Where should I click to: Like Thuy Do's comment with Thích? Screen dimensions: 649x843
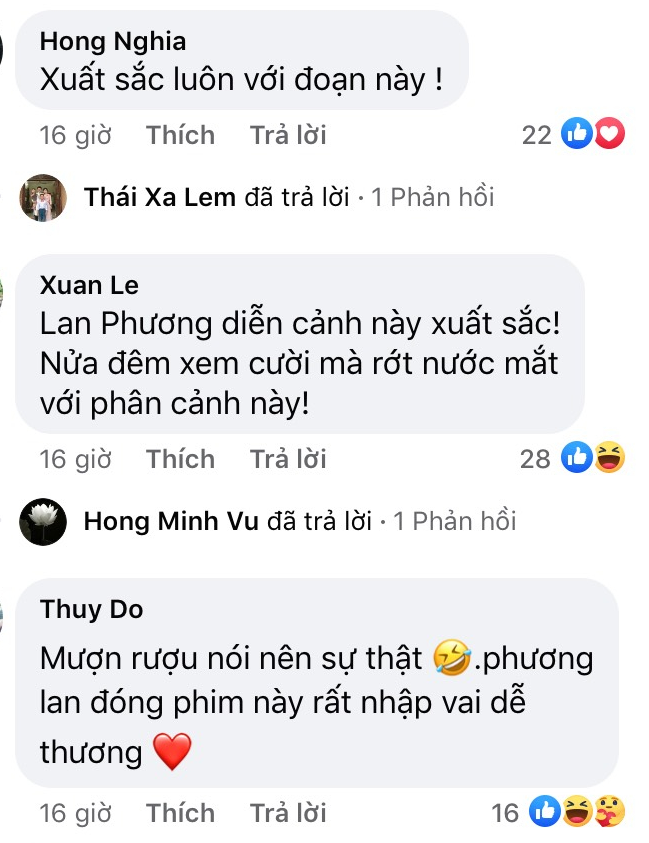[x=180, y=813]
